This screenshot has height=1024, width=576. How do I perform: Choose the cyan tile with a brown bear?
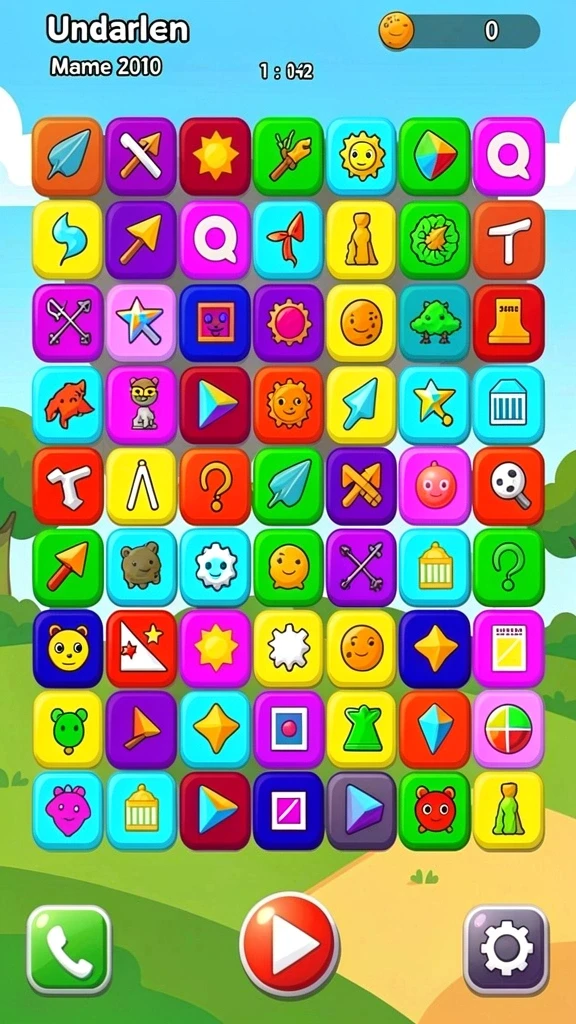coord(141,568)
